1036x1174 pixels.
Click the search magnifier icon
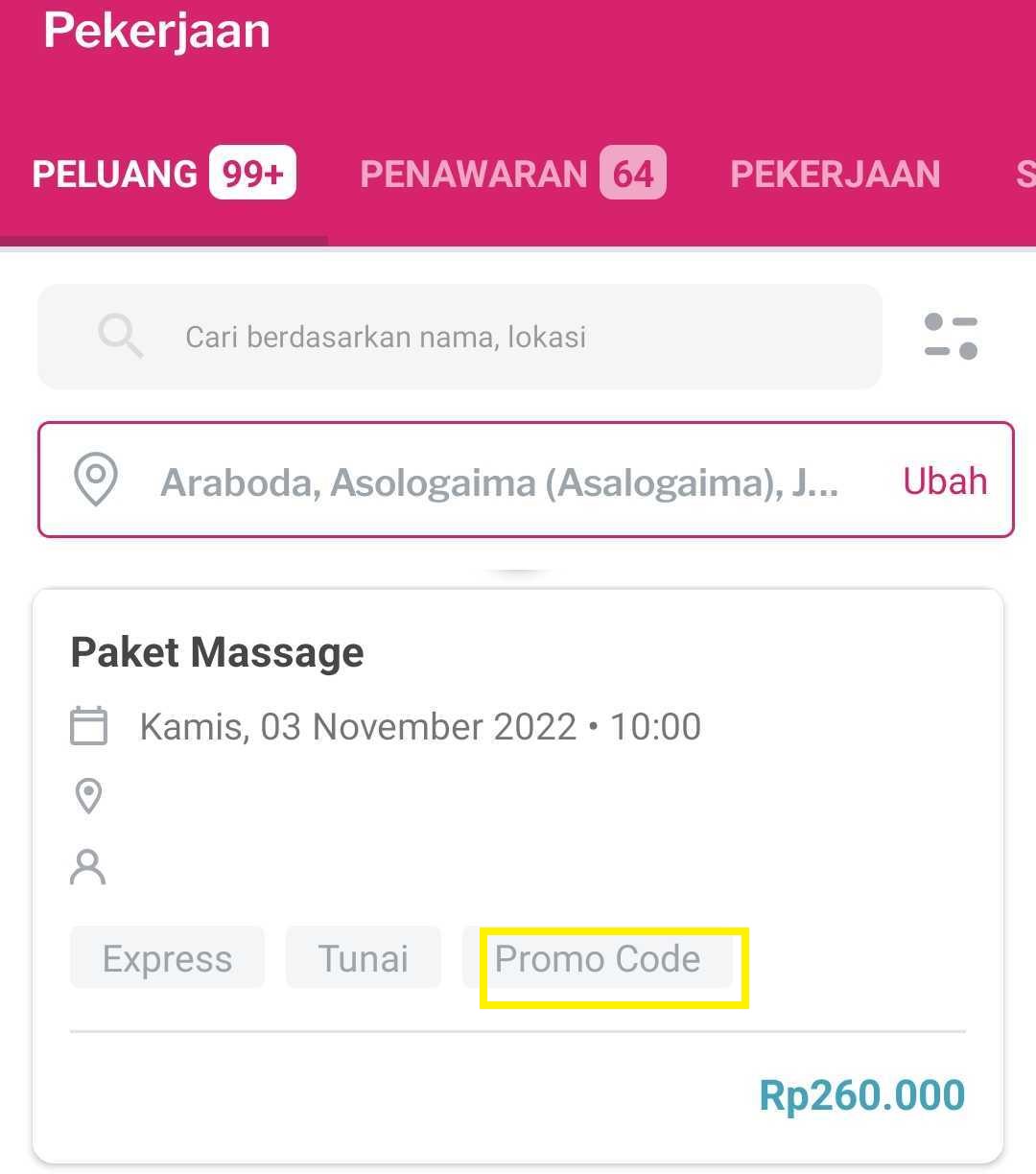(121, 336)
